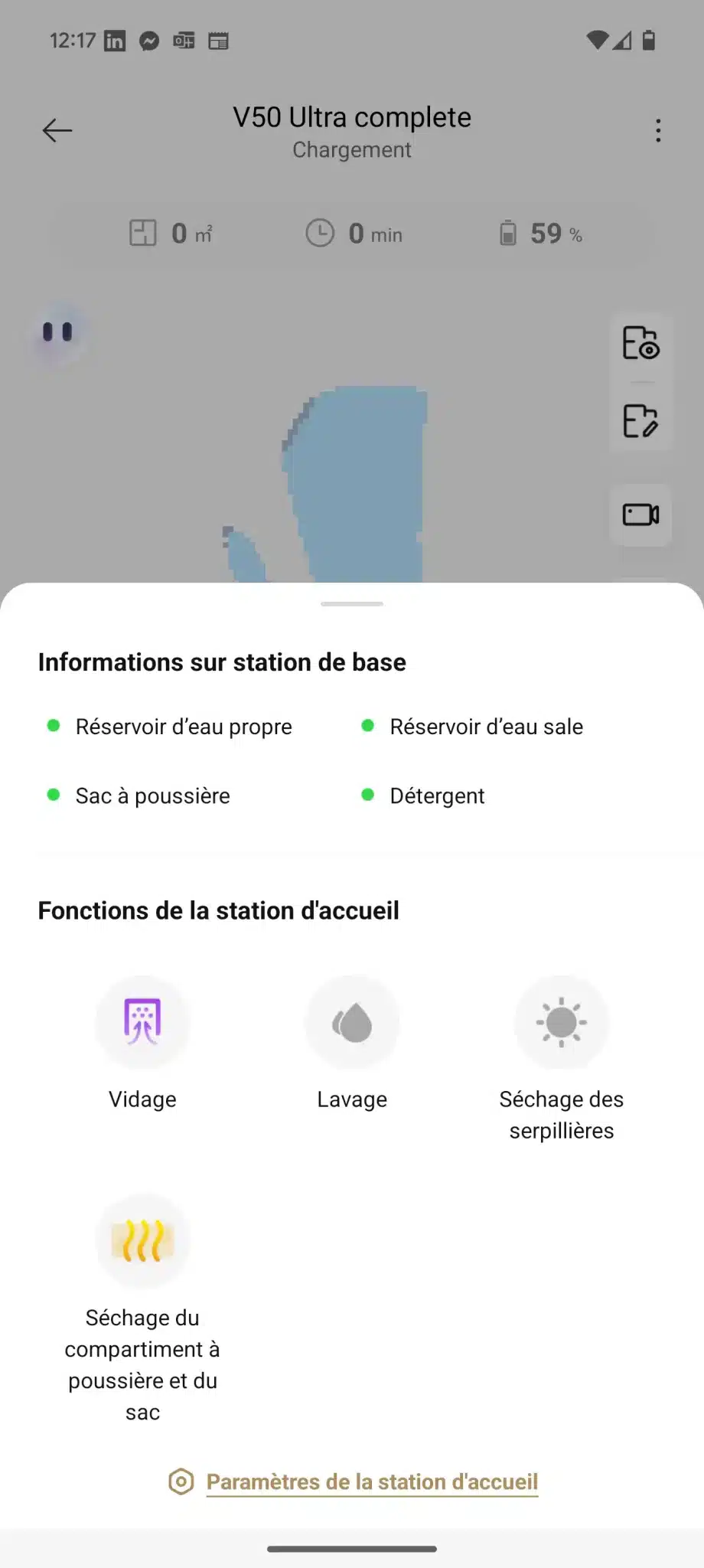Start Séchage du compartiment à poussière
The image size is (704, 1568).
pyautogui.click(x=142, y=1240)
